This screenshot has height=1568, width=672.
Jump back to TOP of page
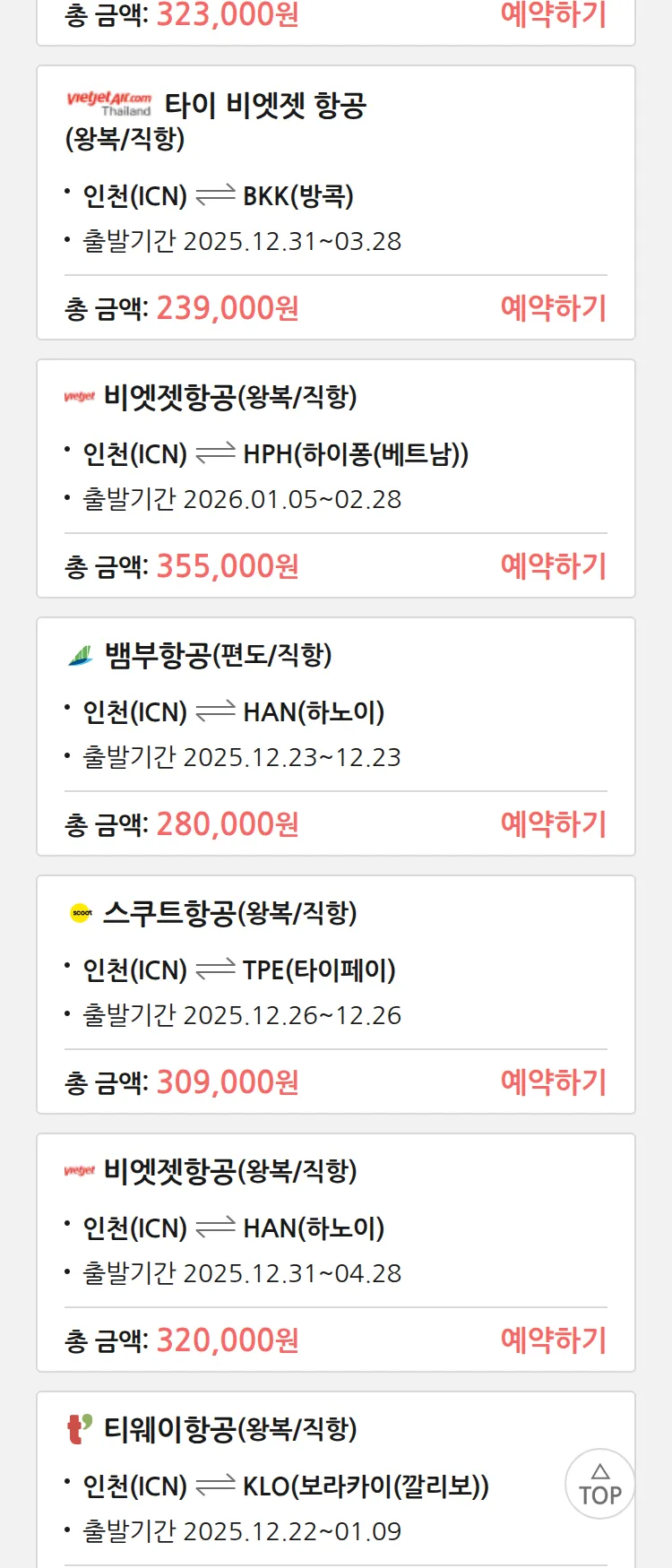point(599,1484)
